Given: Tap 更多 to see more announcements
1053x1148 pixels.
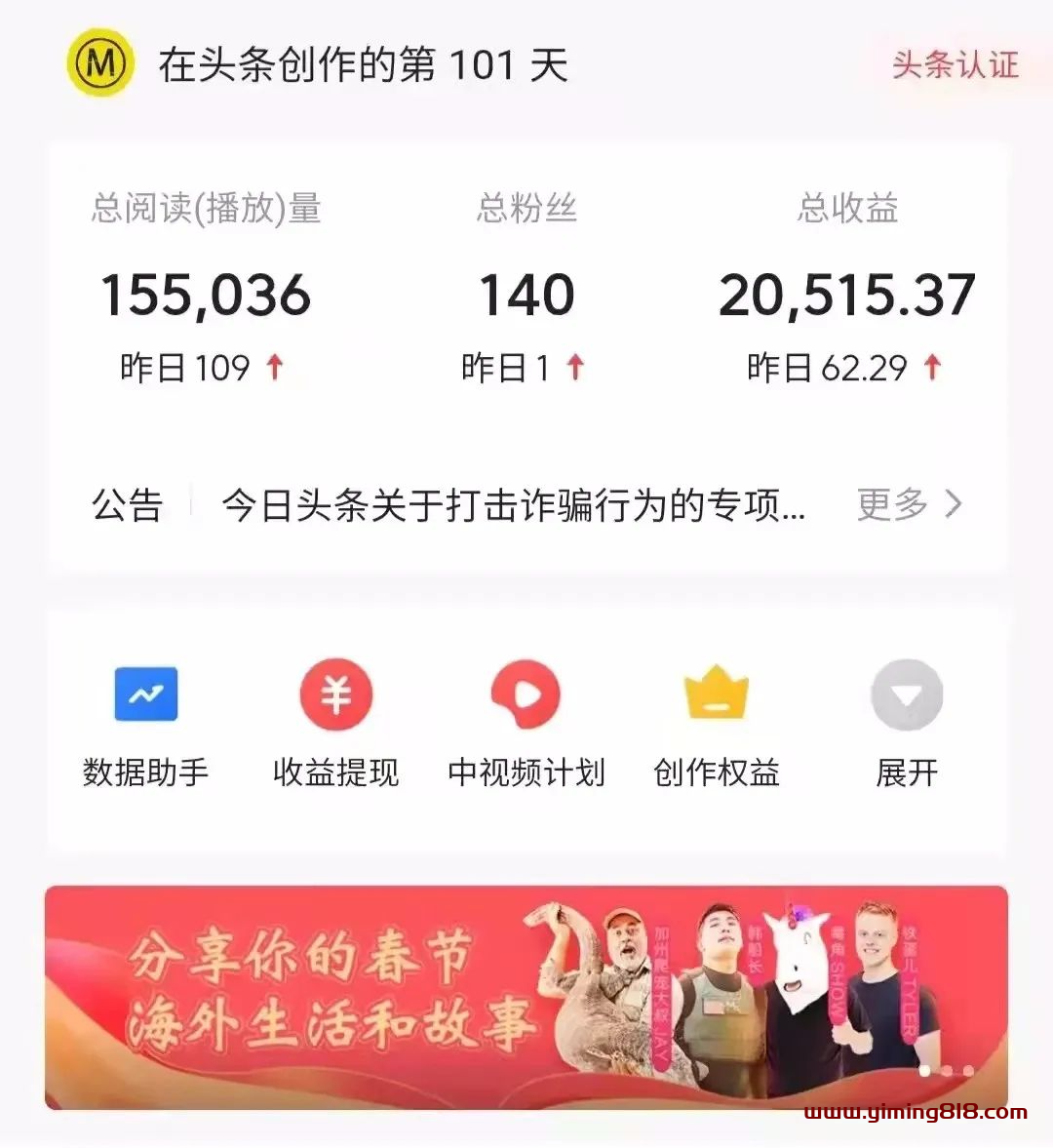Looking at the screenshot, I should pyautogui.click(x=909, y=504).
